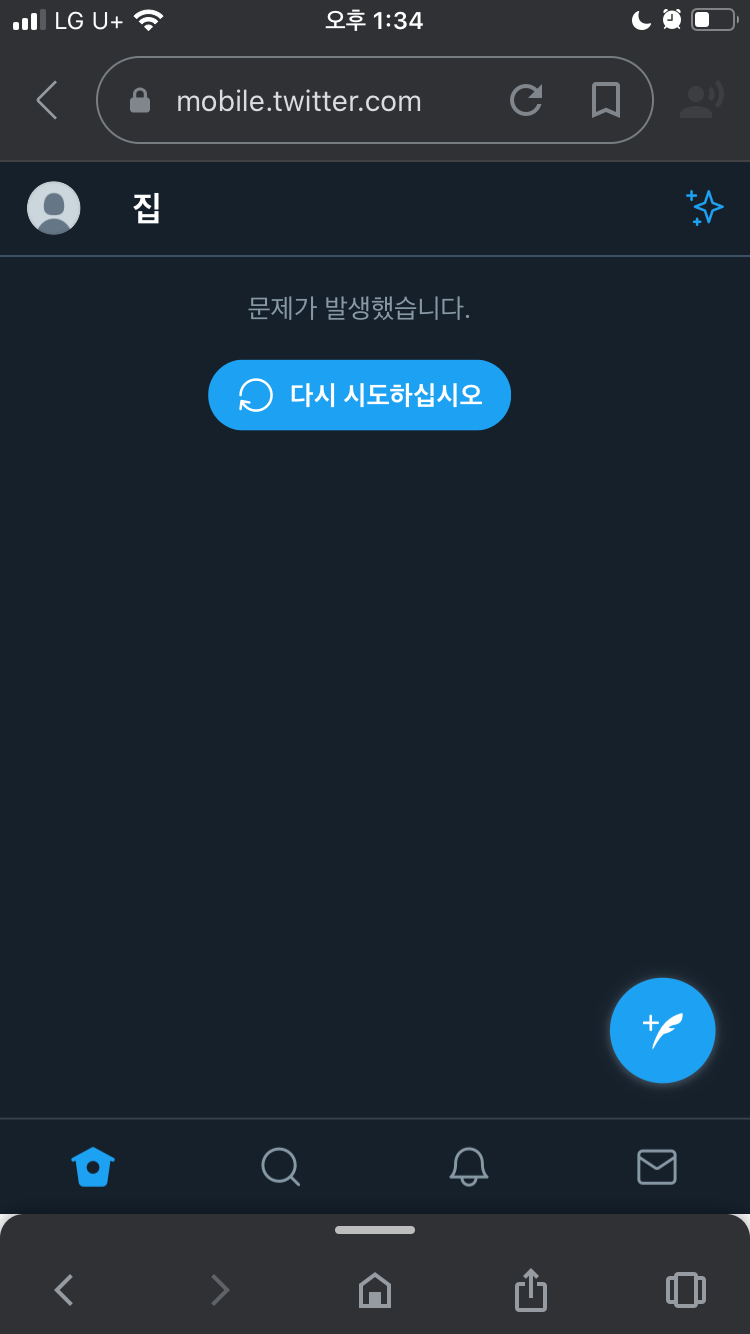Open the messages envelope tab
This screenshot has height=1334, width=750.
pyautogui.click(x=657, y=1166)
